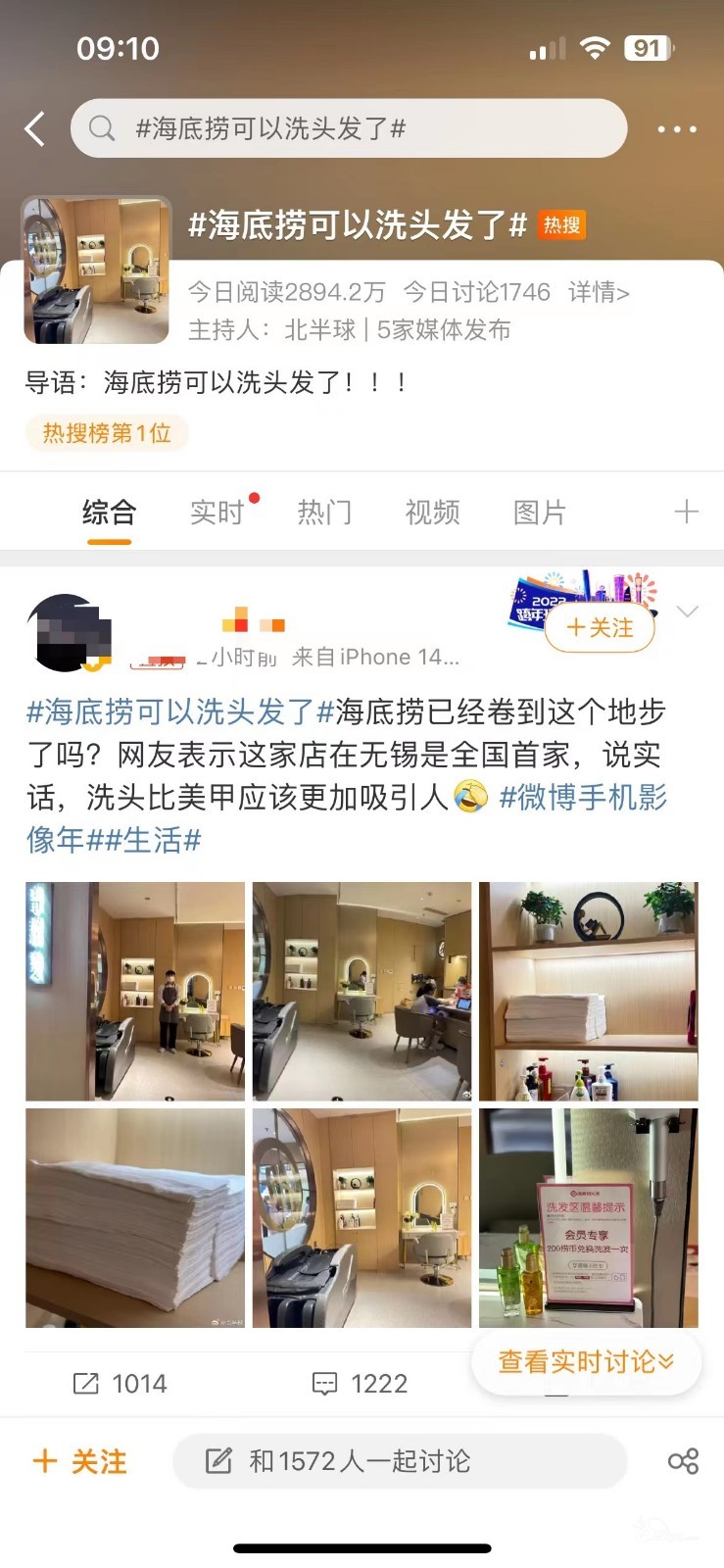Switch to the 图片 tab
The height and width of the screenshot is (1568, 724).
540,512
